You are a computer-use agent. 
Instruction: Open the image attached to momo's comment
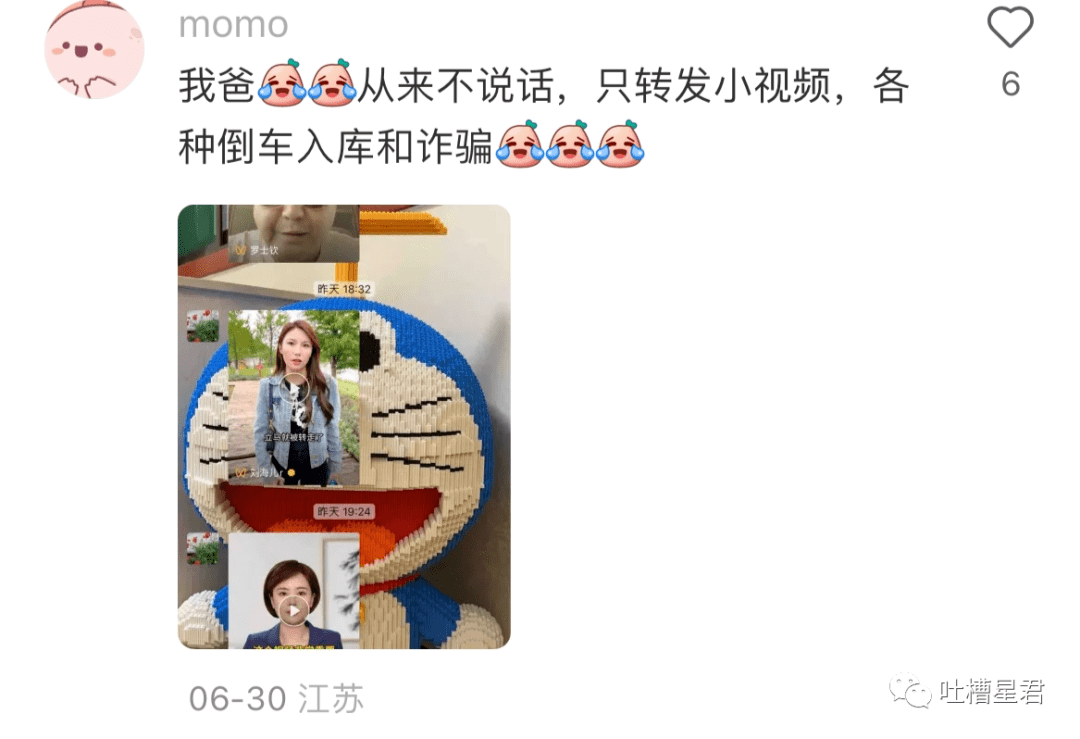344,427
